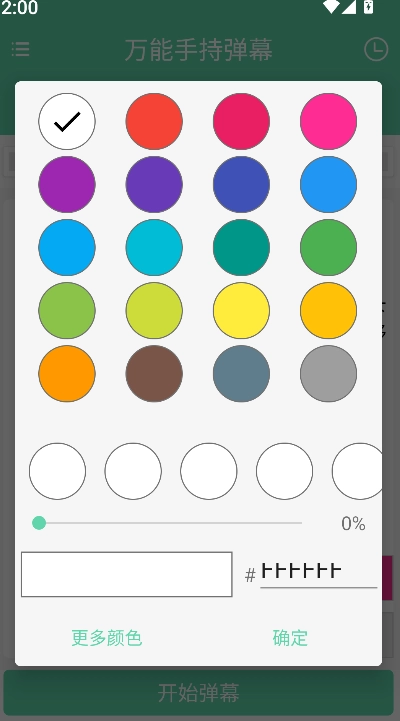Screen dimensions: 400x721
Task: Choose the orange color swatch
Action: (x=67, y=373)
